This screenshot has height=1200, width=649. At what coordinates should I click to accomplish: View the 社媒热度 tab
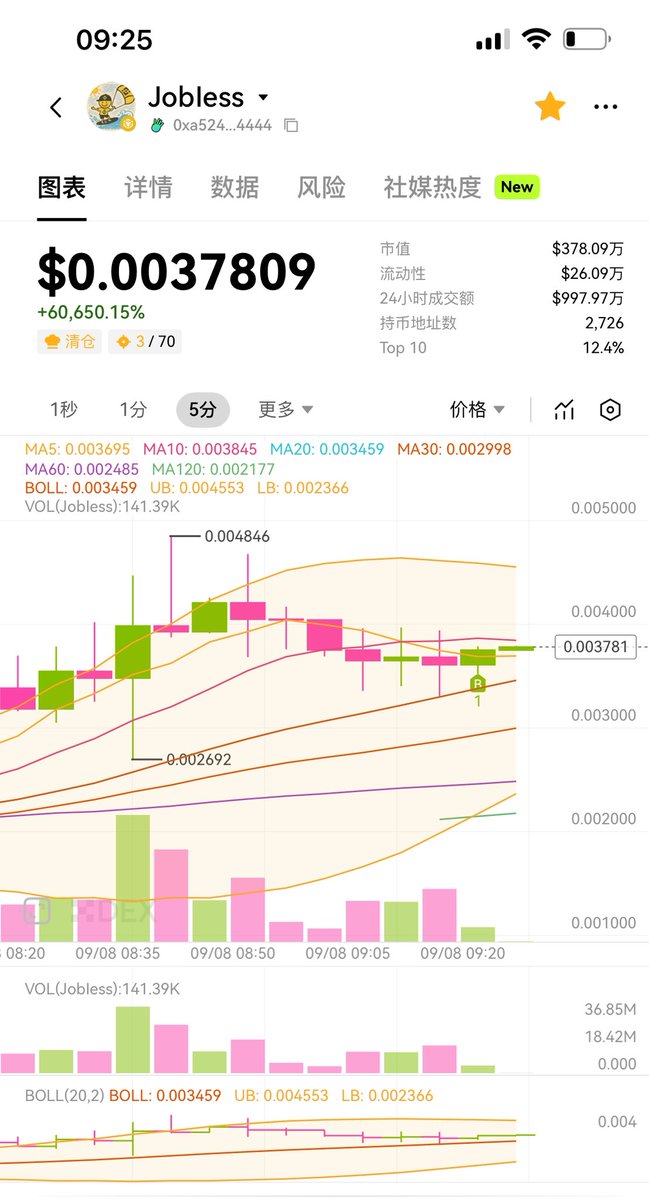click(432, 187)
